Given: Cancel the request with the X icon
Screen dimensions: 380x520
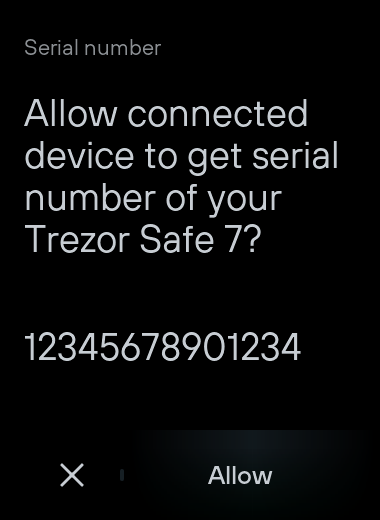Looking at the screenshot, I should tap(72, 475).
